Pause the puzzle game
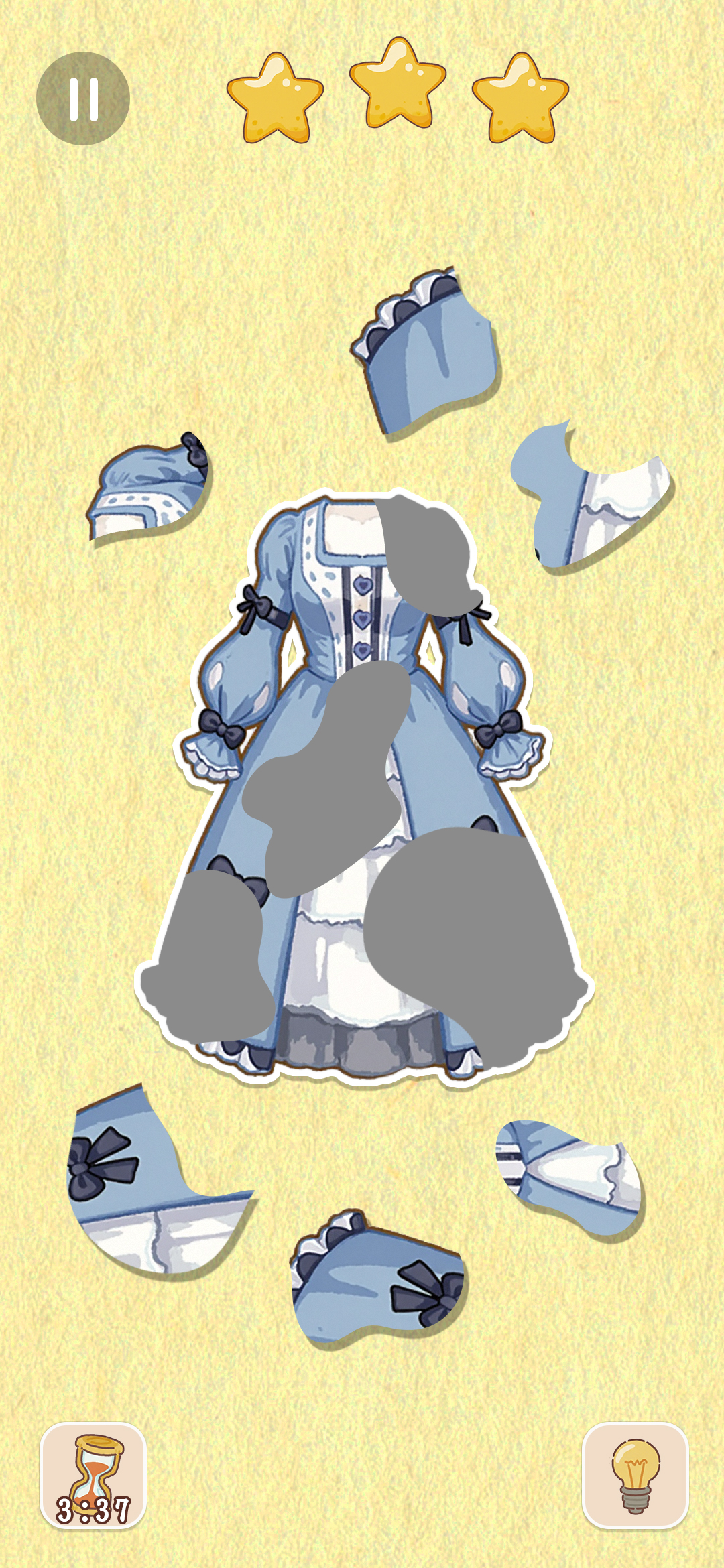 82,99
